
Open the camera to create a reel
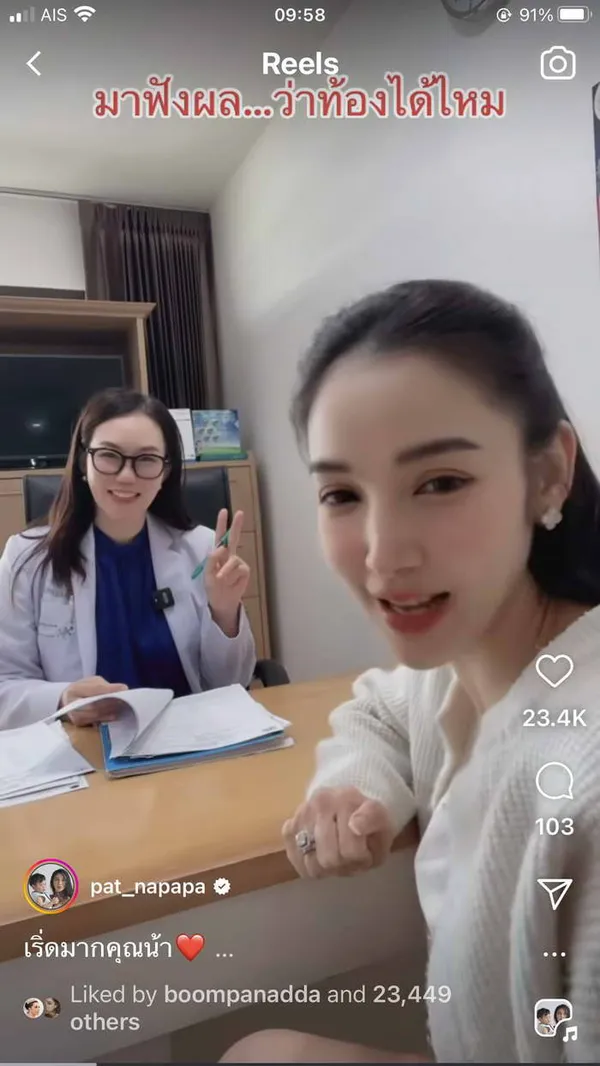(558, 64)
